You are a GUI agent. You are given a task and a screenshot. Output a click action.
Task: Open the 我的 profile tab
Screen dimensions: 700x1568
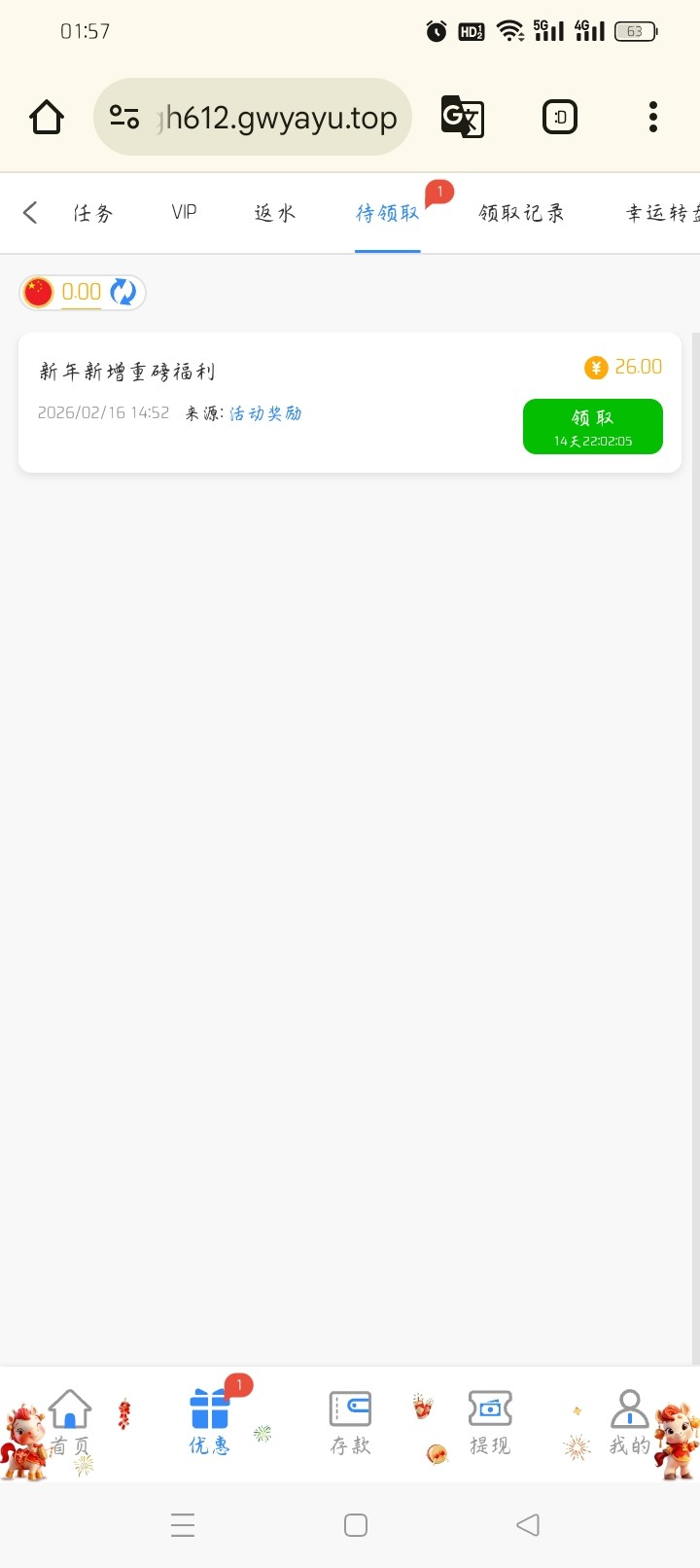click(x=630, y=1422)
